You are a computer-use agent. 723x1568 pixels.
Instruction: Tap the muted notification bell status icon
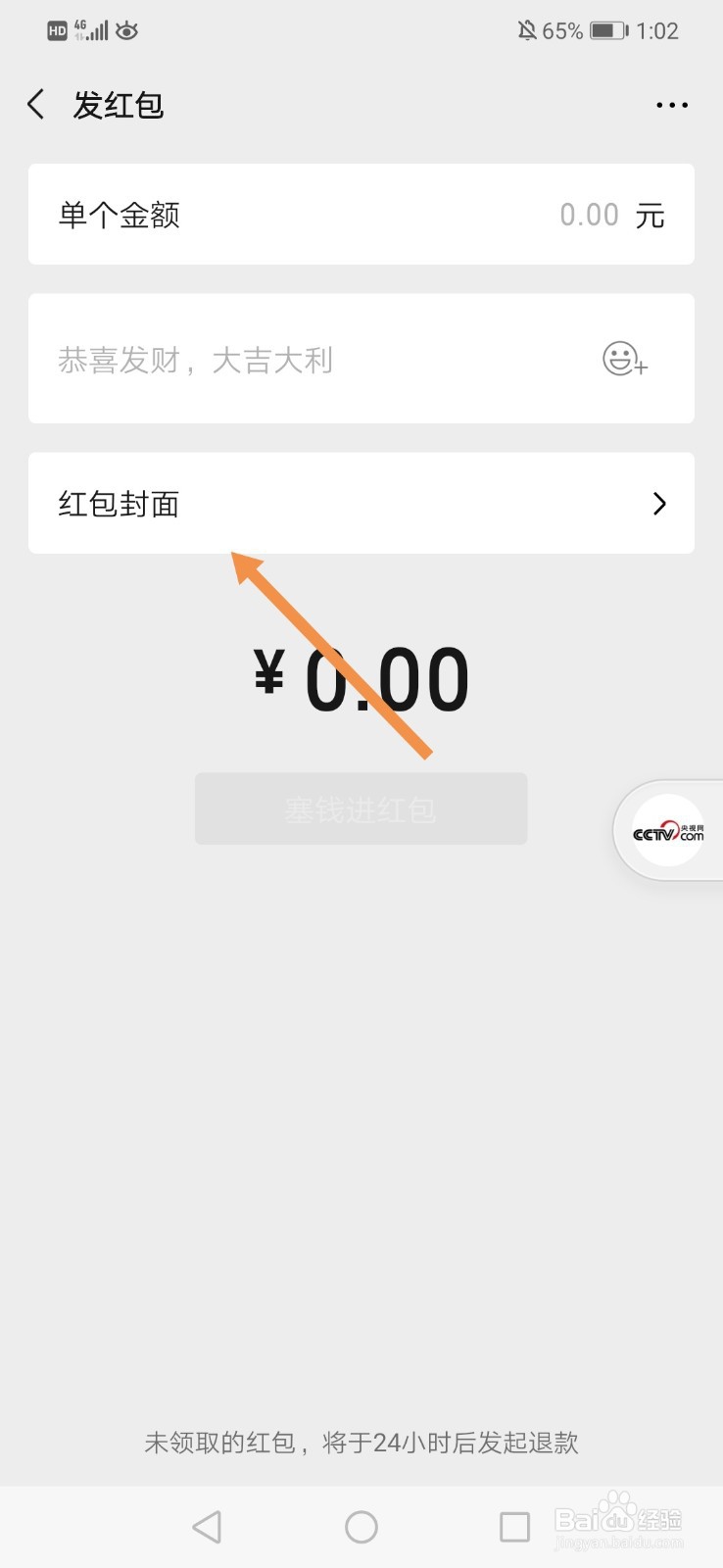(526, 30)
